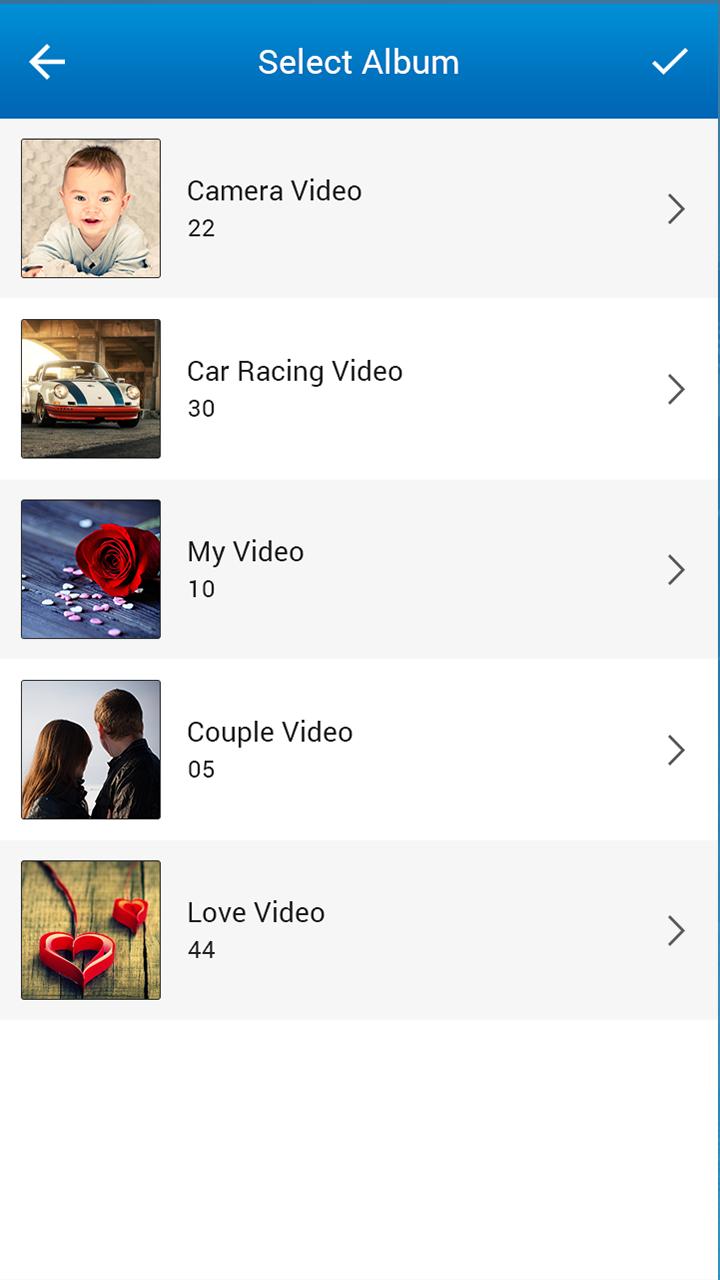The image size is (720, 1280).
Task: Select the Car Racing Video album
Action: (x=359, y=389)
